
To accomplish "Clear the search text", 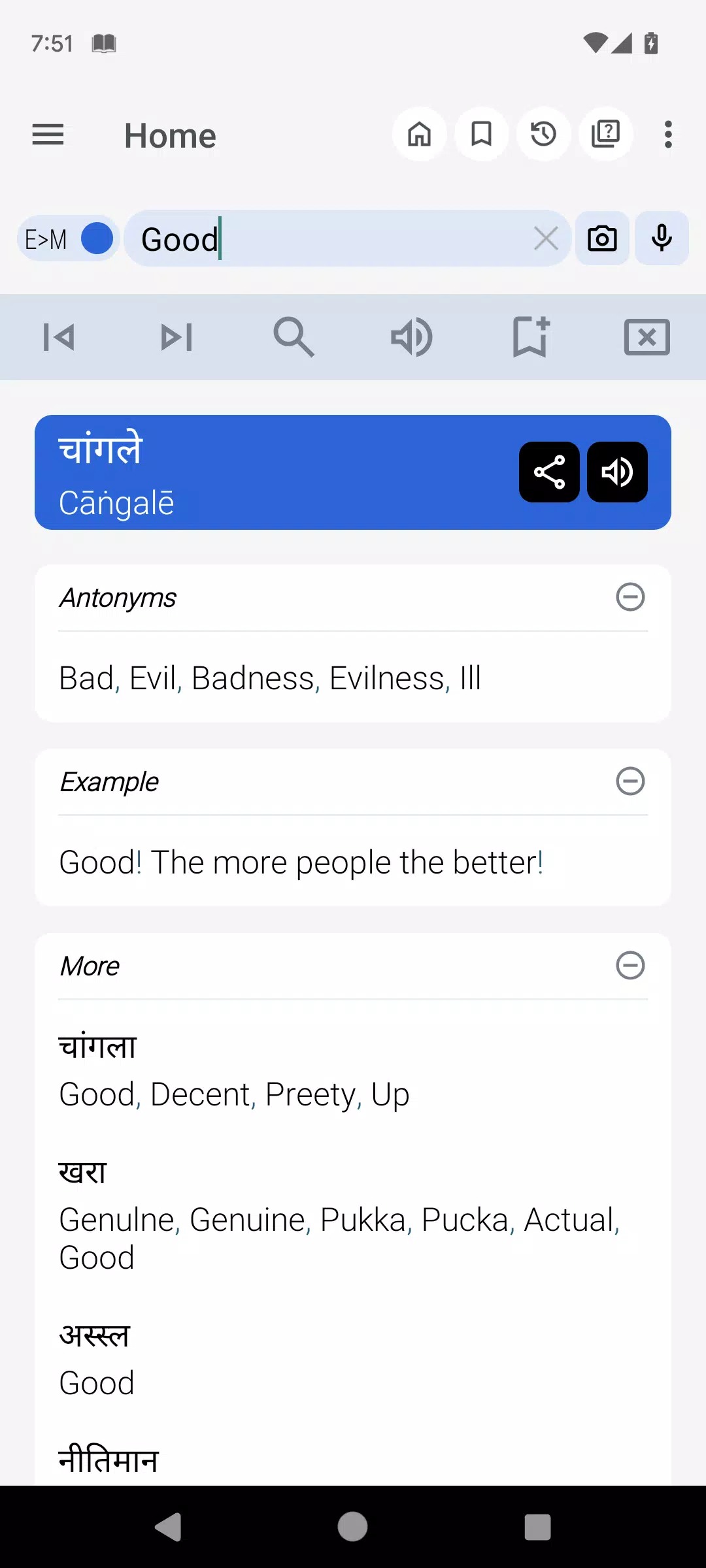I will tap(546, 239).
